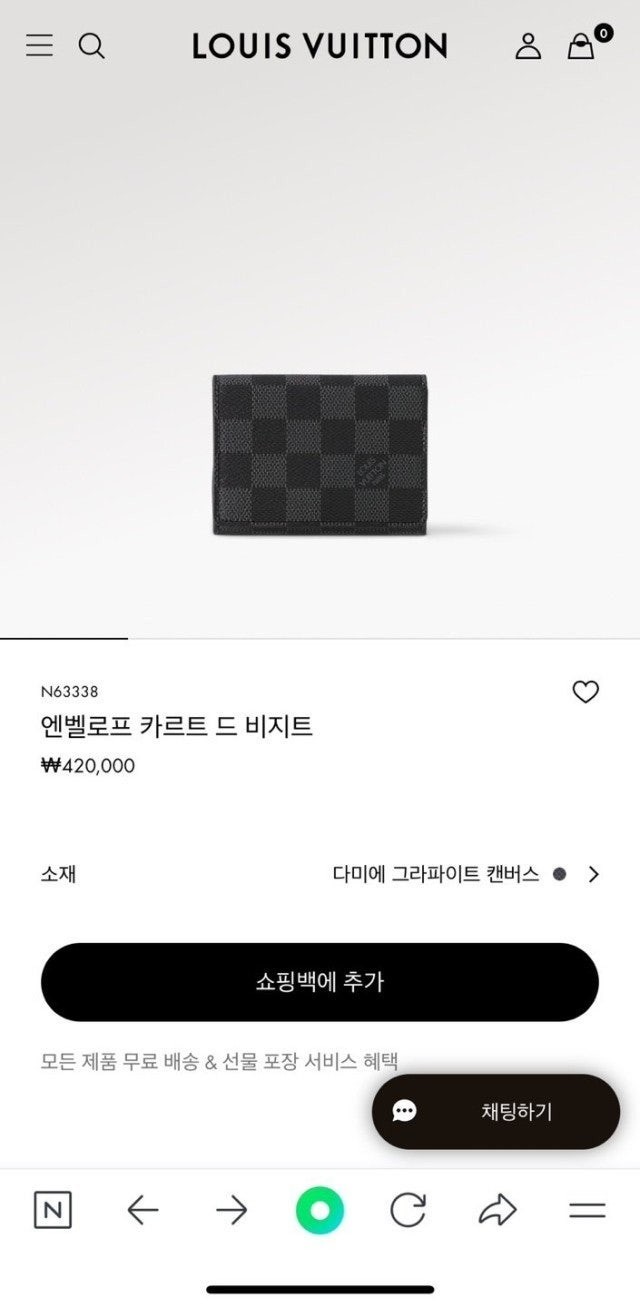Open the 소재 material options row
Image resolution: width=640 pixels, height=1307 pixels.
320,874
